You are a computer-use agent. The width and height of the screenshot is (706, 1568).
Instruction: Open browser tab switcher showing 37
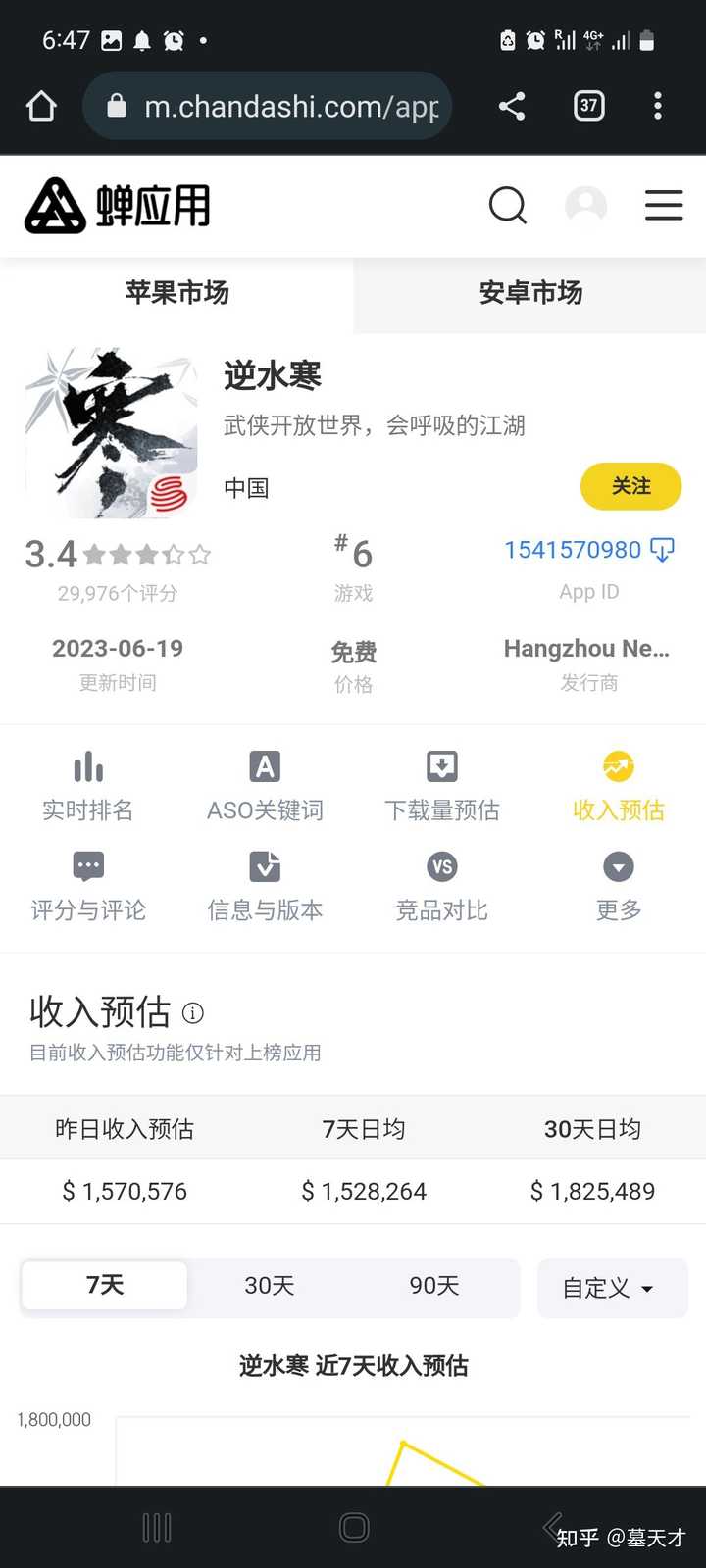(x=588, y=105)
